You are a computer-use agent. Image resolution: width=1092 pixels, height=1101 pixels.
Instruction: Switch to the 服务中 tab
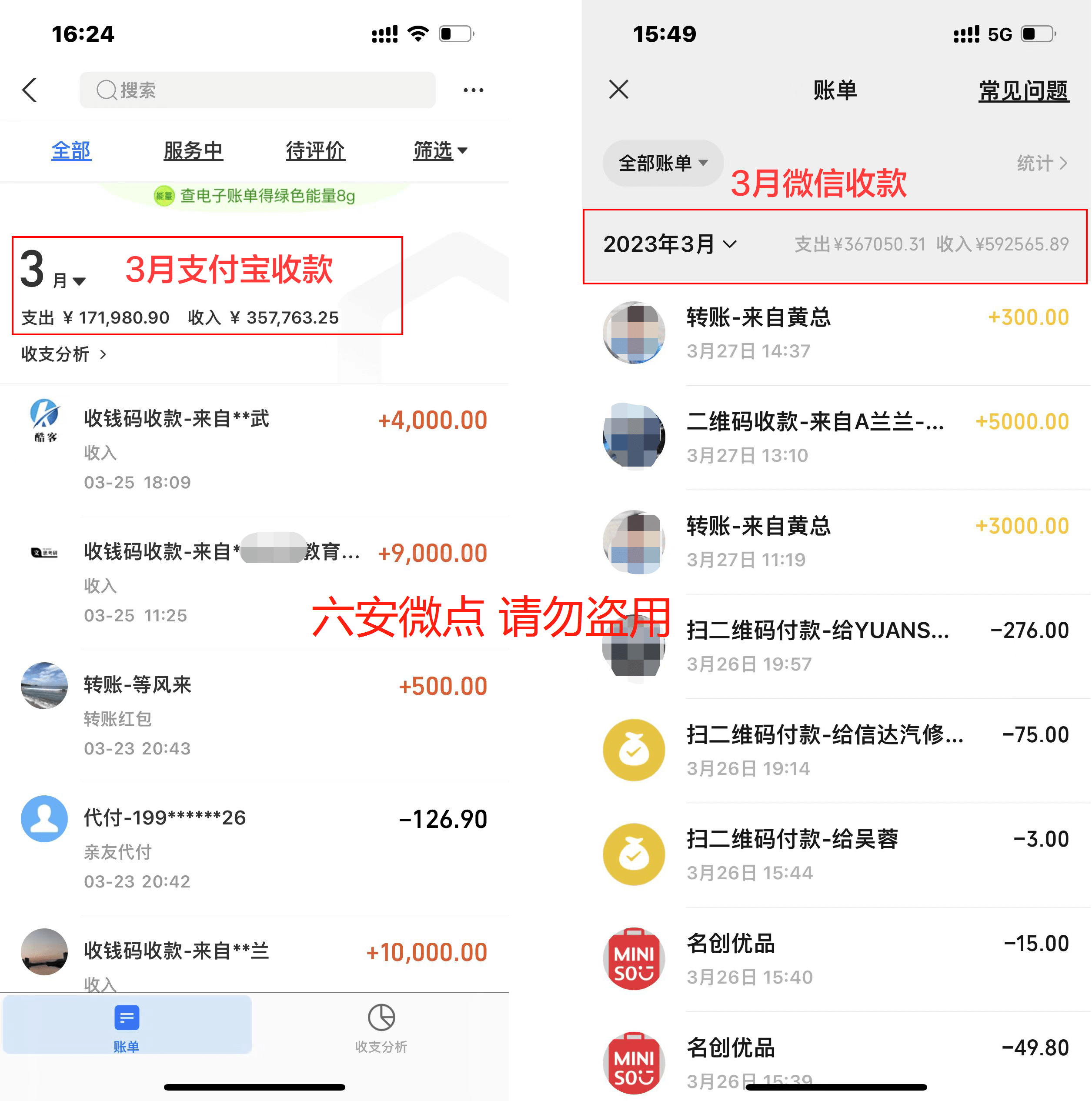tap(193, 150)
